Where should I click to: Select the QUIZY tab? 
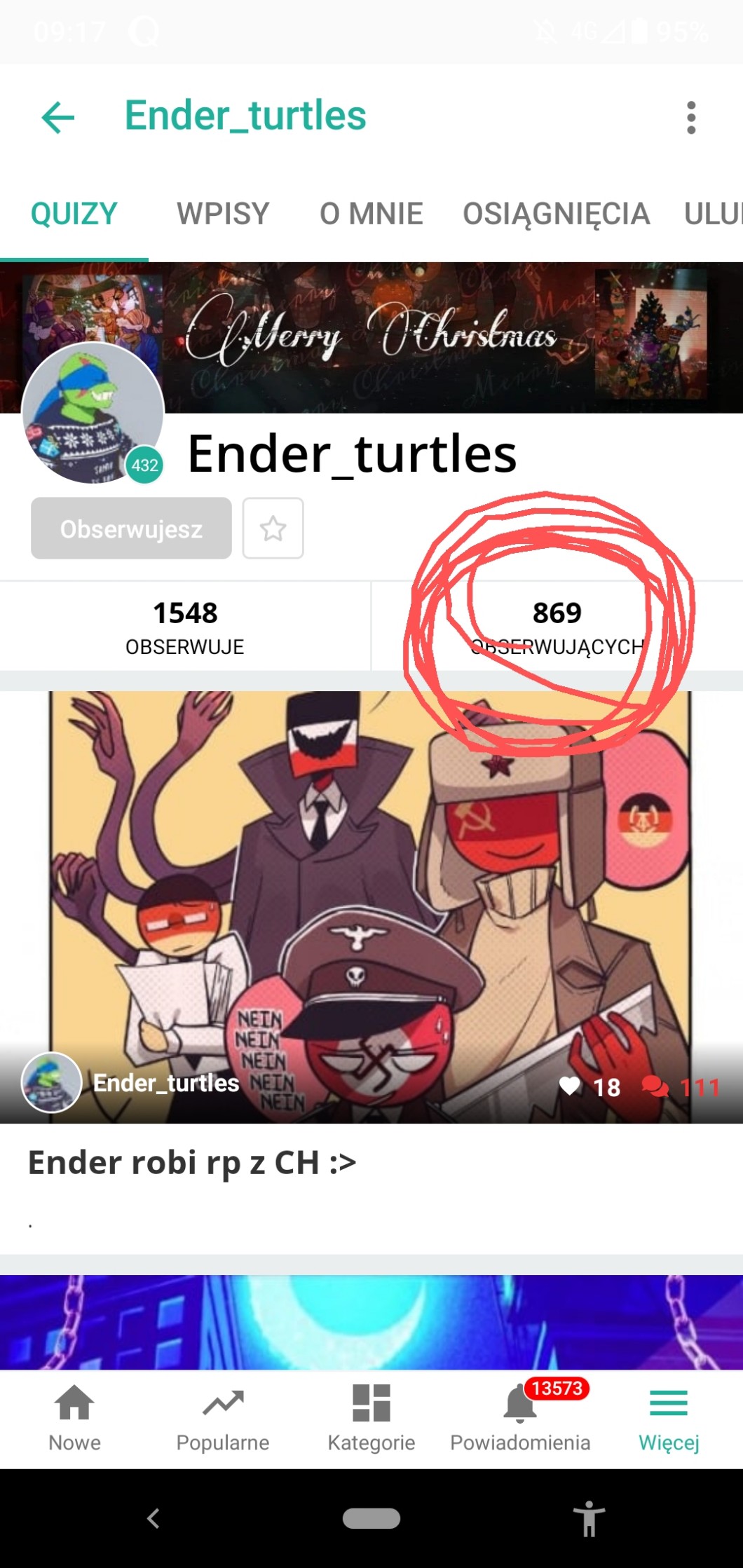(x=74, y=214)
